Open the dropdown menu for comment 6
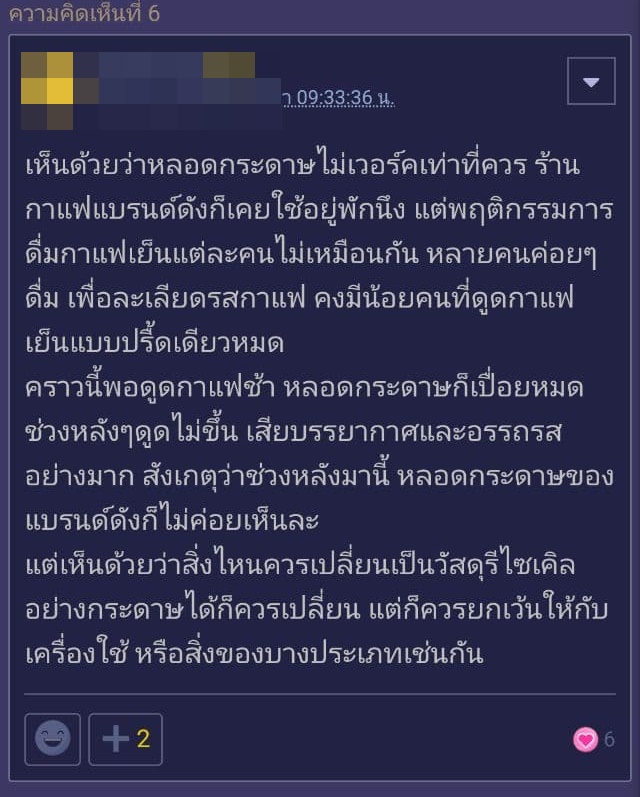The width and height of the screenshot is (640, 797). click(591, 82)
